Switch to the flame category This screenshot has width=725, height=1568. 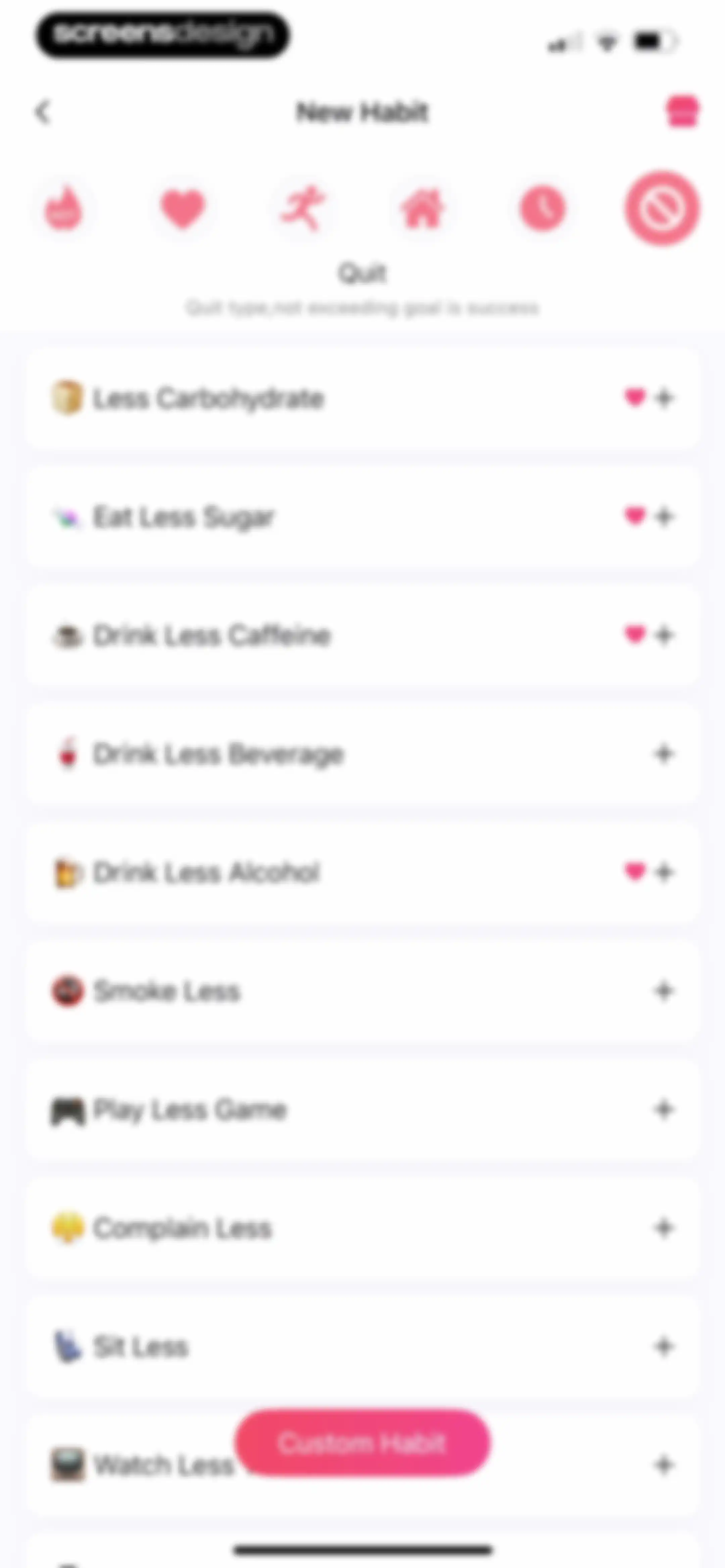tap(63, 209)
